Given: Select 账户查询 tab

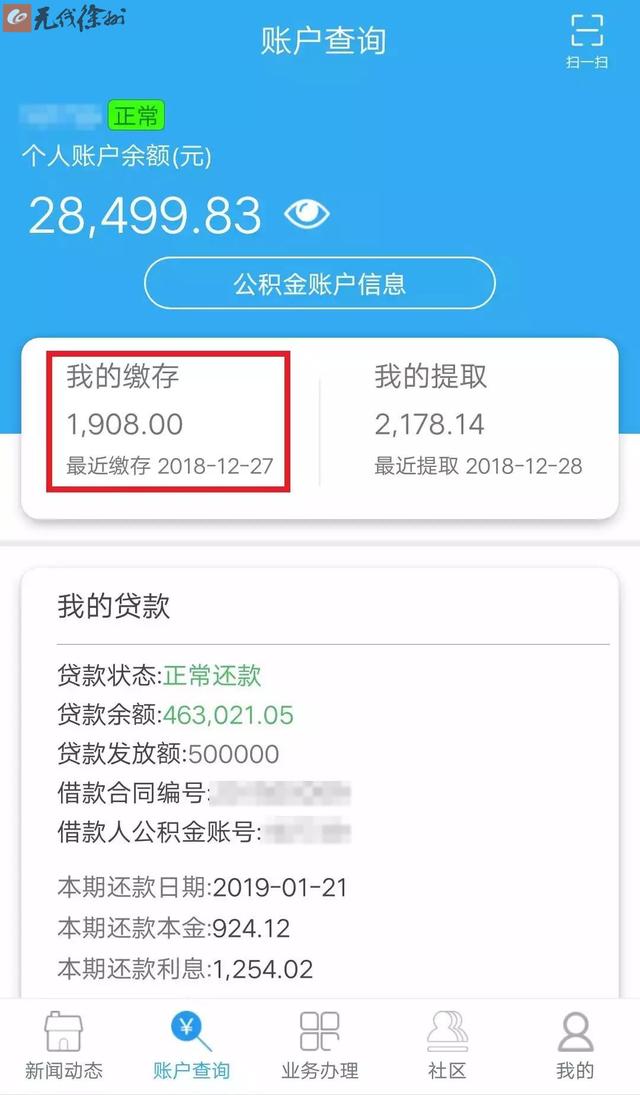Looking at the screenshot, I should point(191,1046).
